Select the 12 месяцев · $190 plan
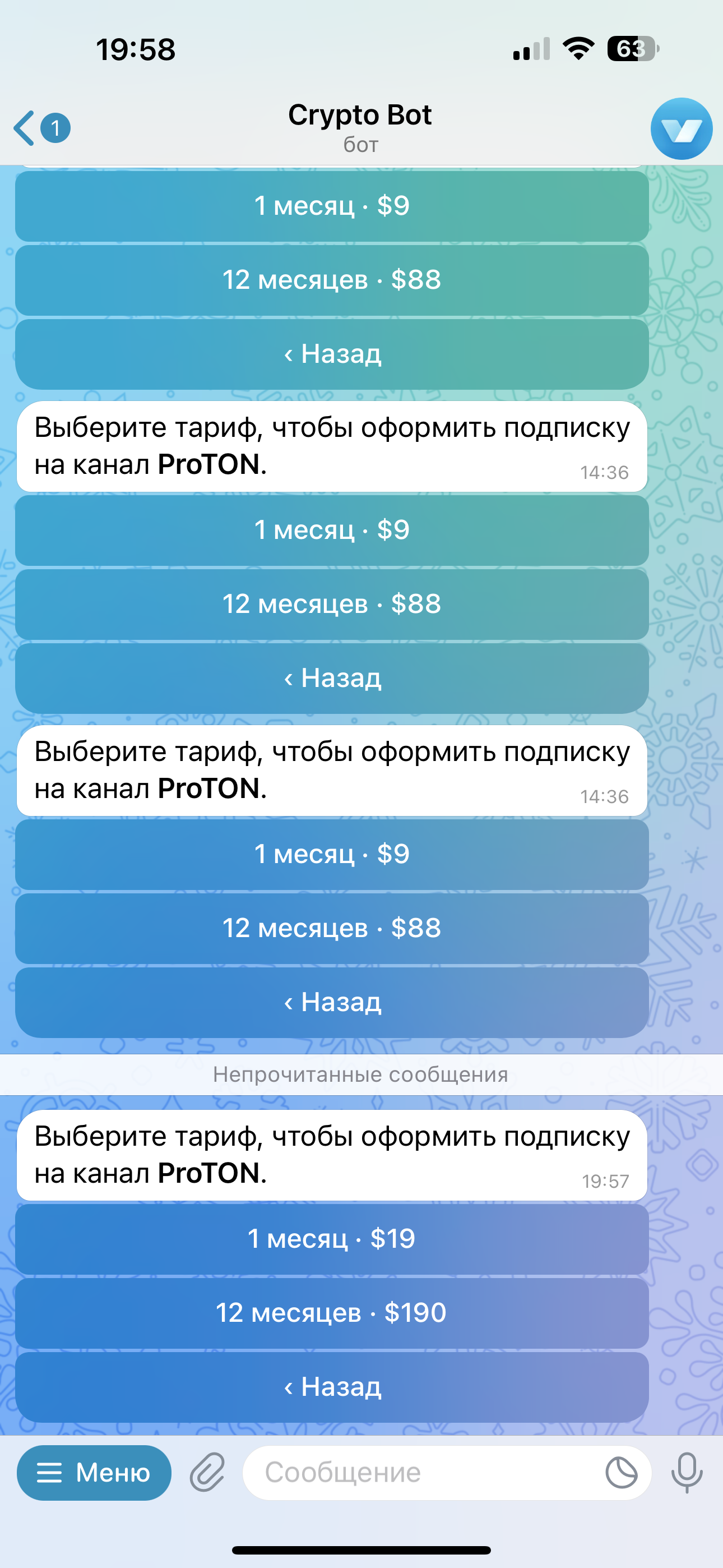The height and width of the screenshot is (1568, 723). pyautogui.click(x=332, y=1313)
